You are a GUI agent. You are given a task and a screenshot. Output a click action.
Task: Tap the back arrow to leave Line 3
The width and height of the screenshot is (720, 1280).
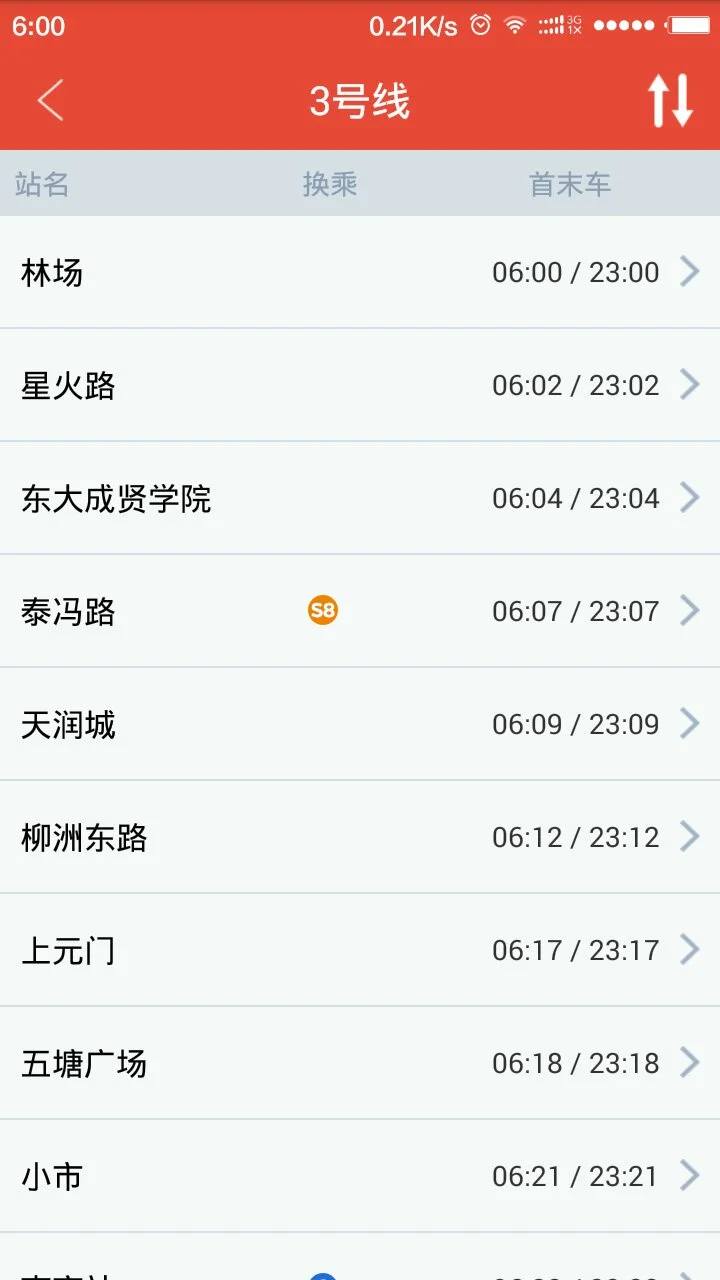(x=48, y=101)
